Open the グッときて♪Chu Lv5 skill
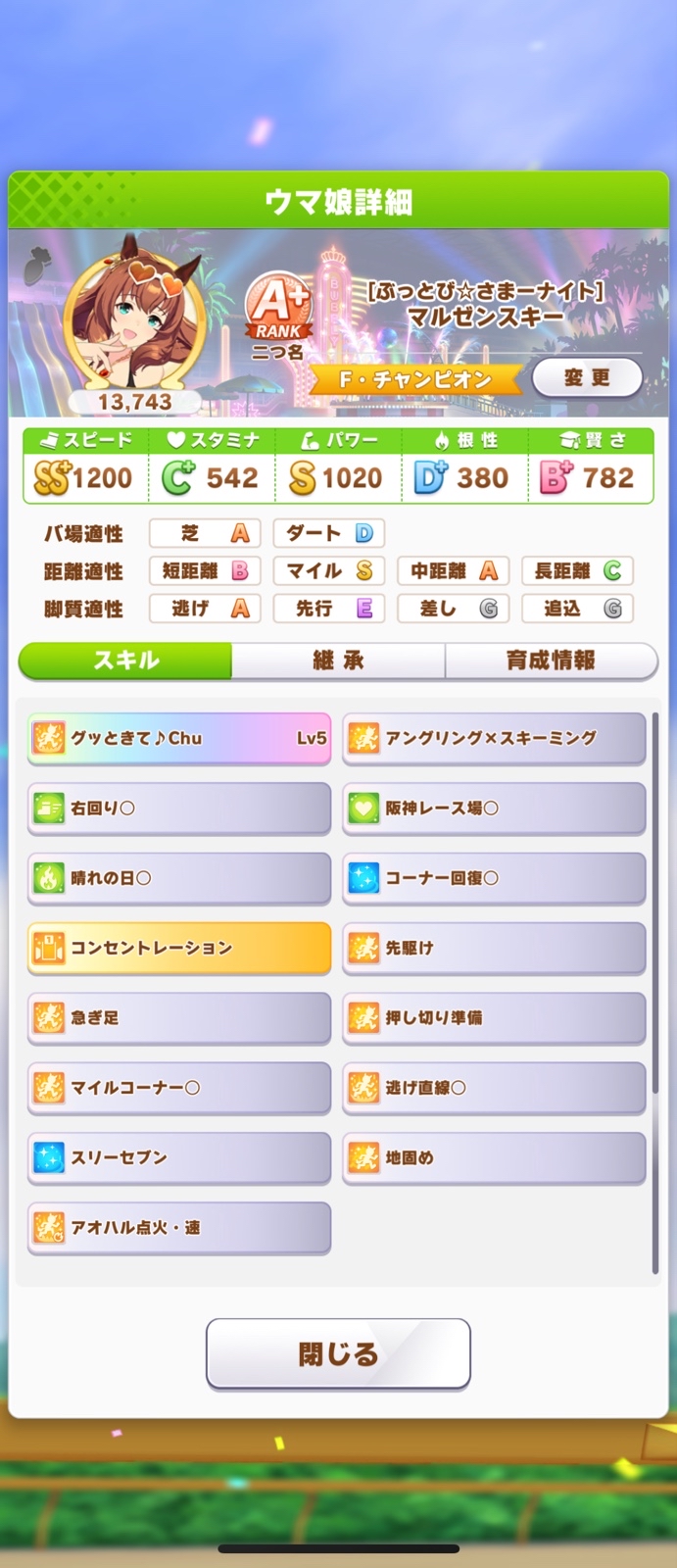This screenshot has height=1568, width=677. point(179,738)
